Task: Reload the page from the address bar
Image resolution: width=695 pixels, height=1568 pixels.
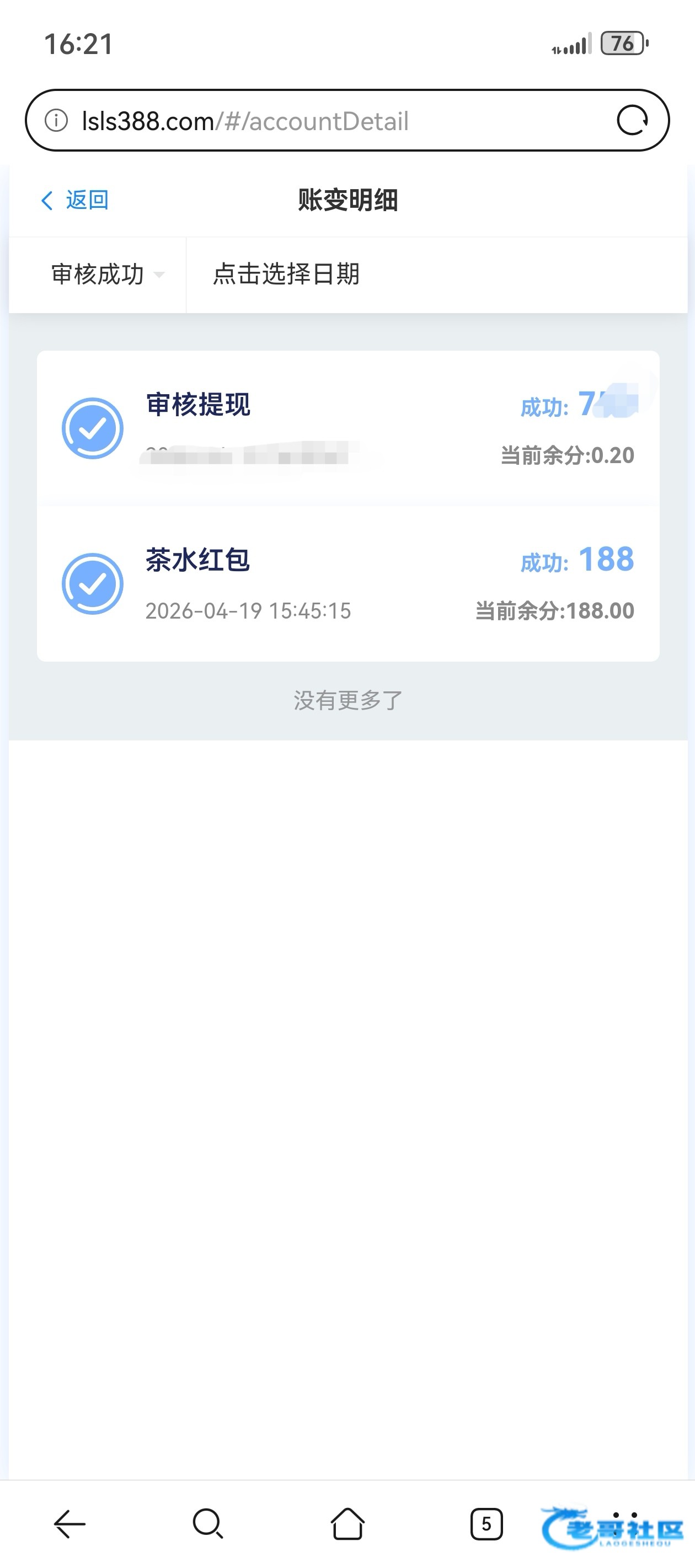Action: coord(632,121)
